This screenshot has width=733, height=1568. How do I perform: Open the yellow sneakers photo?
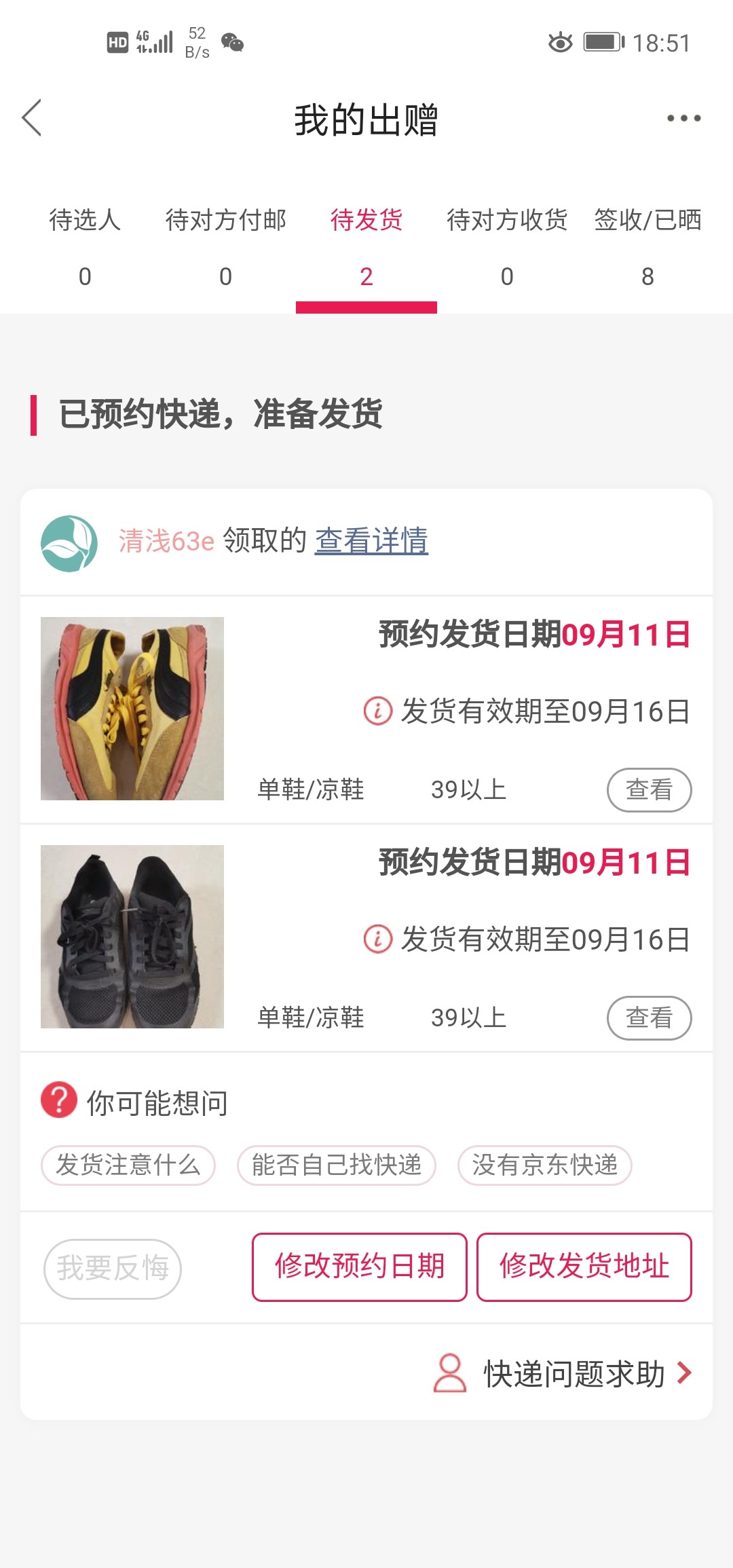click(x=132, y=708)
